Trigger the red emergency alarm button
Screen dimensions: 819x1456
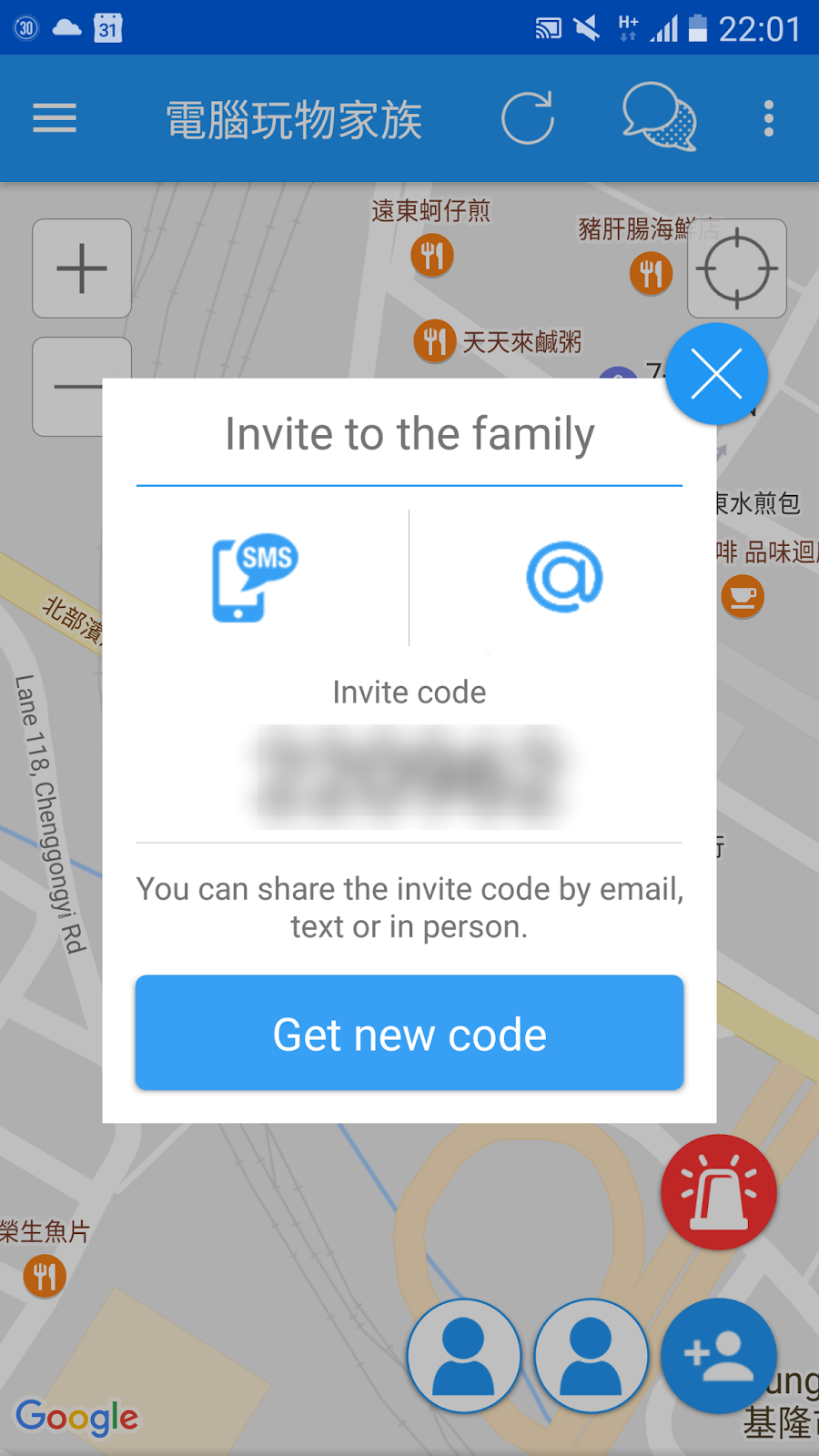pyautogui.click(x=719, y=1192)
